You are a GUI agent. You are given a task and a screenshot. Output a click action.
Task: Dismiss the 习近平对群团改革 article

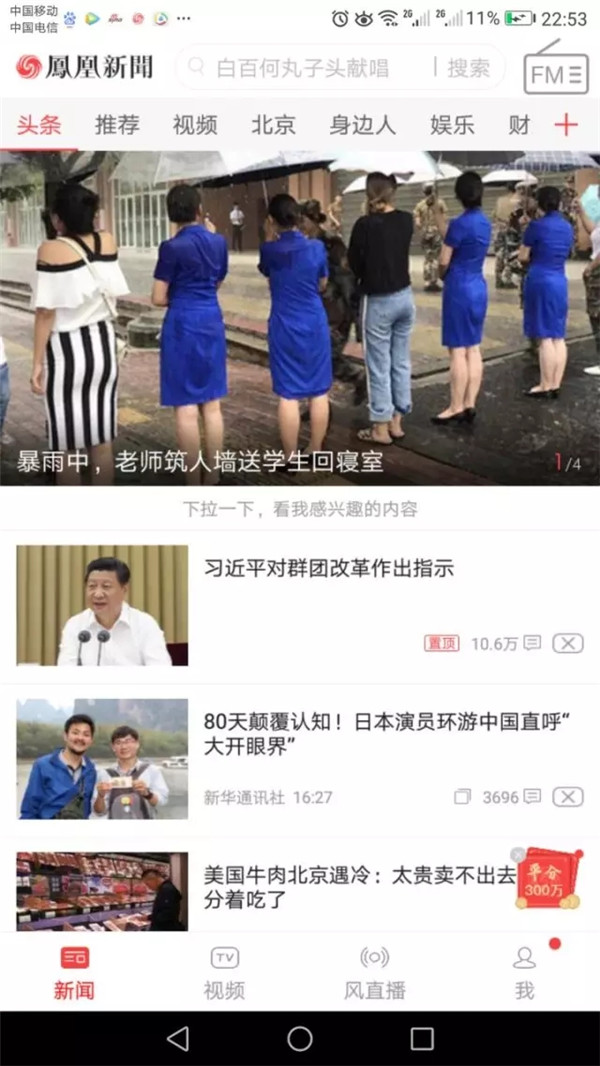click(x=567, y=643)
